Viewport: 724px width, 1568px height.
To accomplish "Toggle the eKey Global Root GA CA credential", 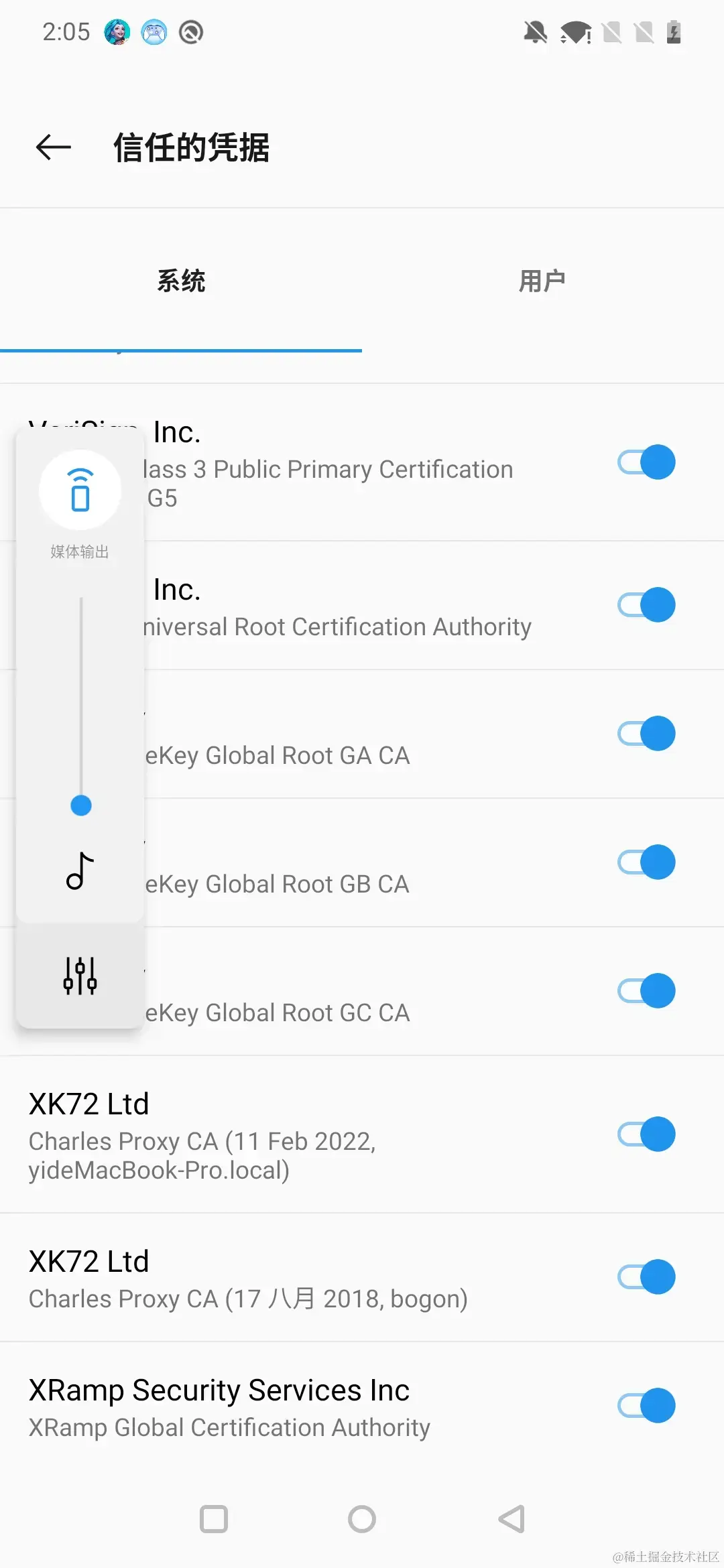I will (646, 733).
